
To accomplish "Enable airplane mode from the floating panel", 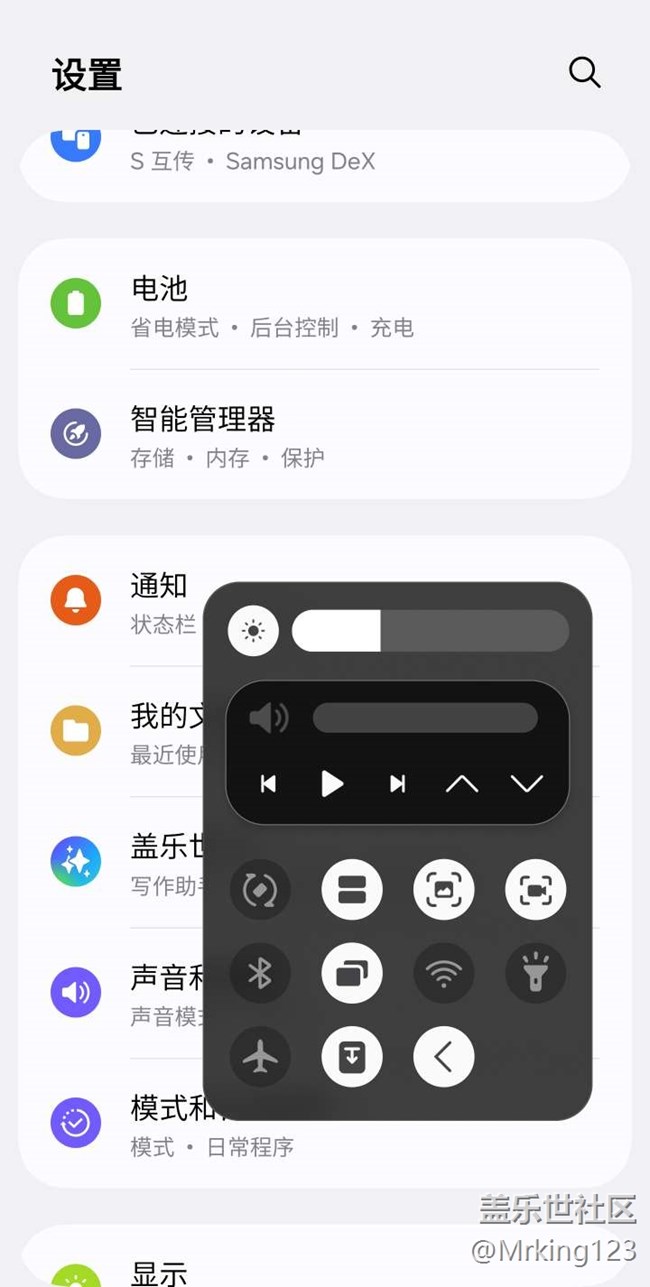I will (x=260, y=1057).
